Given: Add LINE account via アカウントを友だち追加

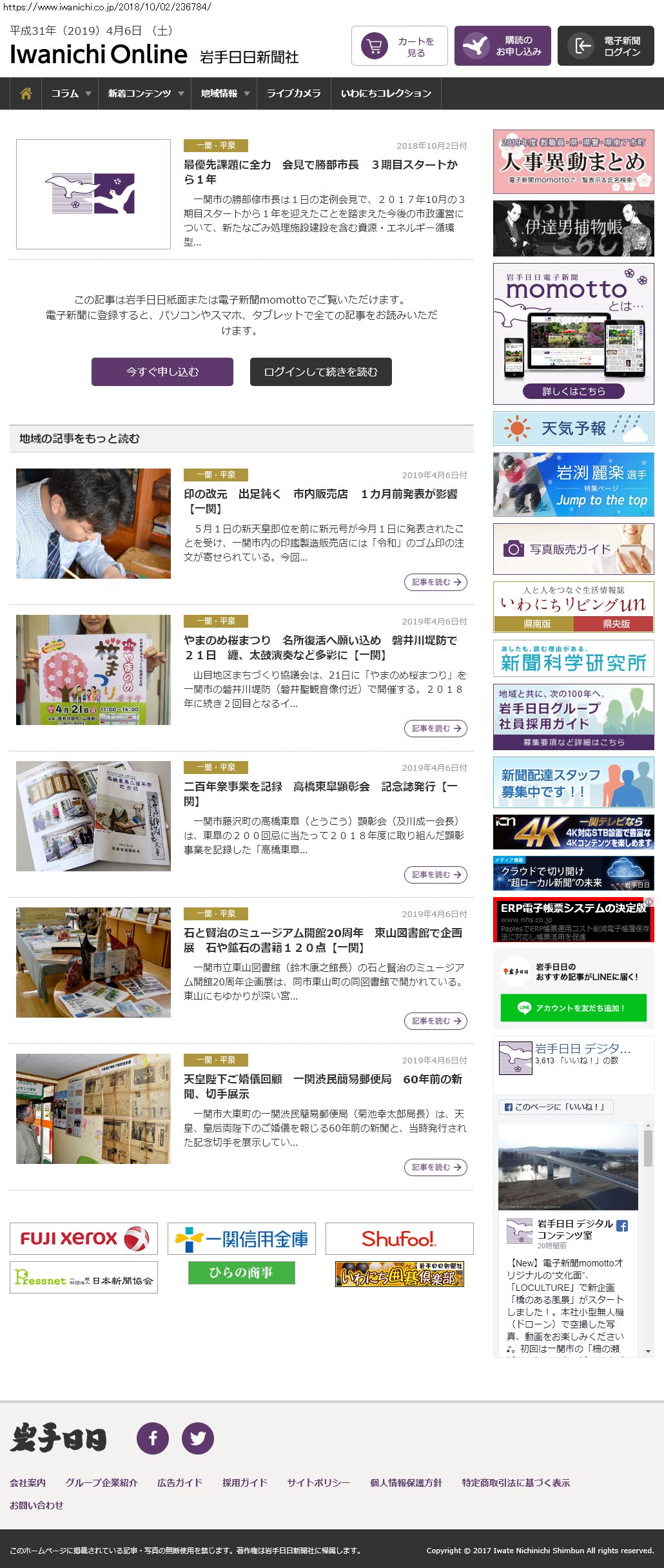Looking at the screenshot, I should (573, 1008).
